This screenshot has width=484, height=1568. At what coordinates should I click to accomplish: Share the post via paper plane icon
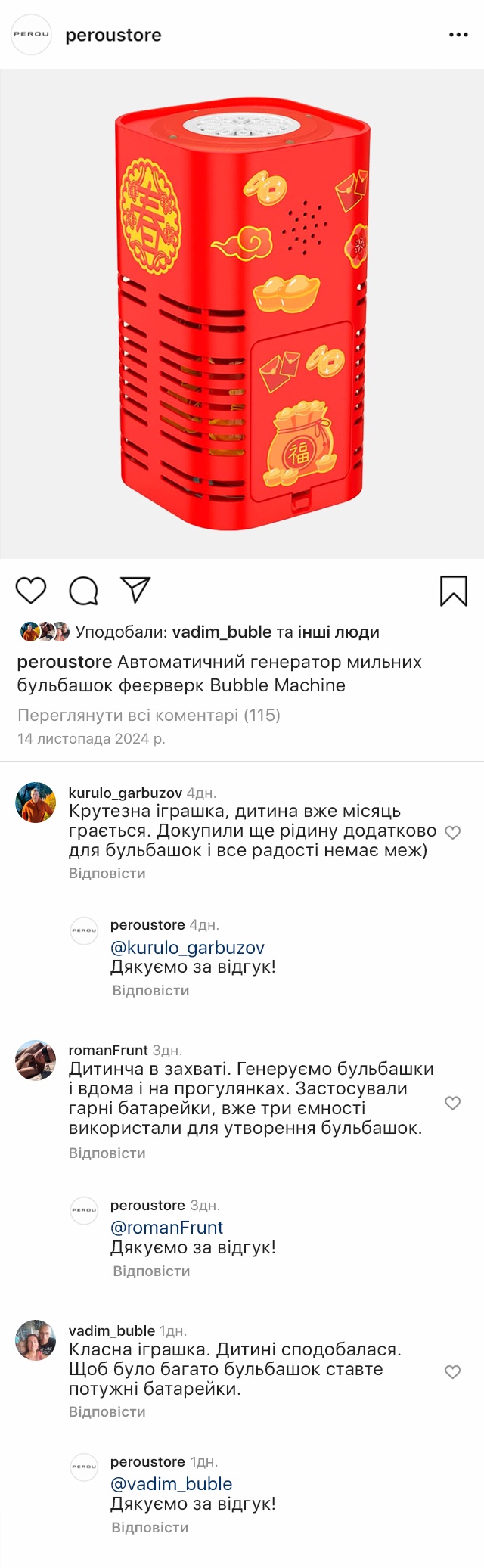pyautogui.click(x=136, y=590)
